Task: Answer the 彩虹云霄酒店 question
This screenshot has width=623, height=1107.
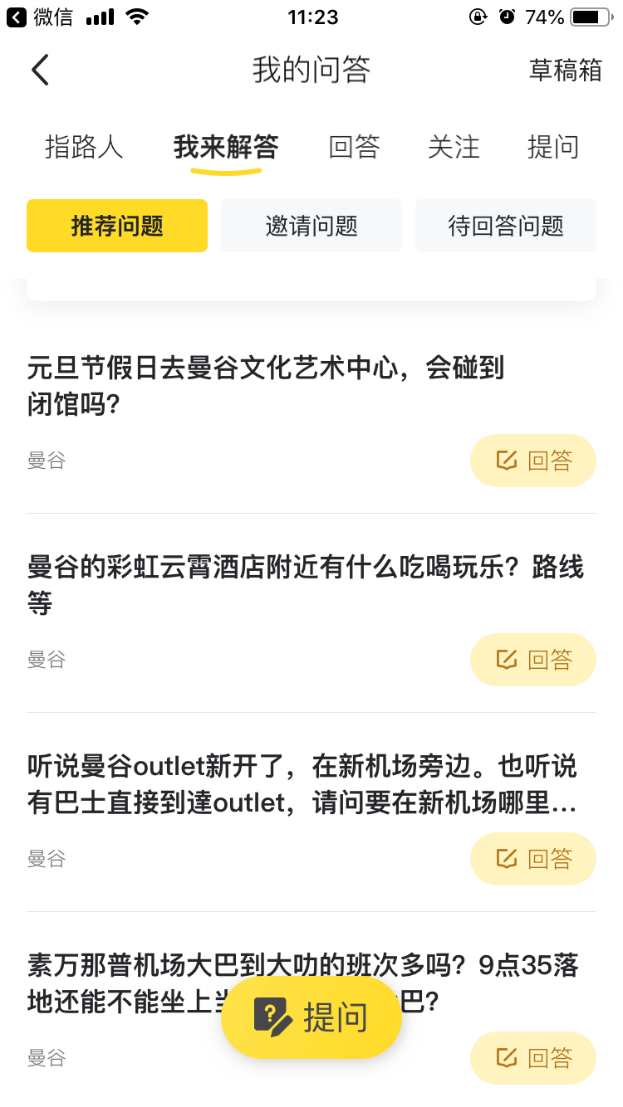Action: point(533,660)
